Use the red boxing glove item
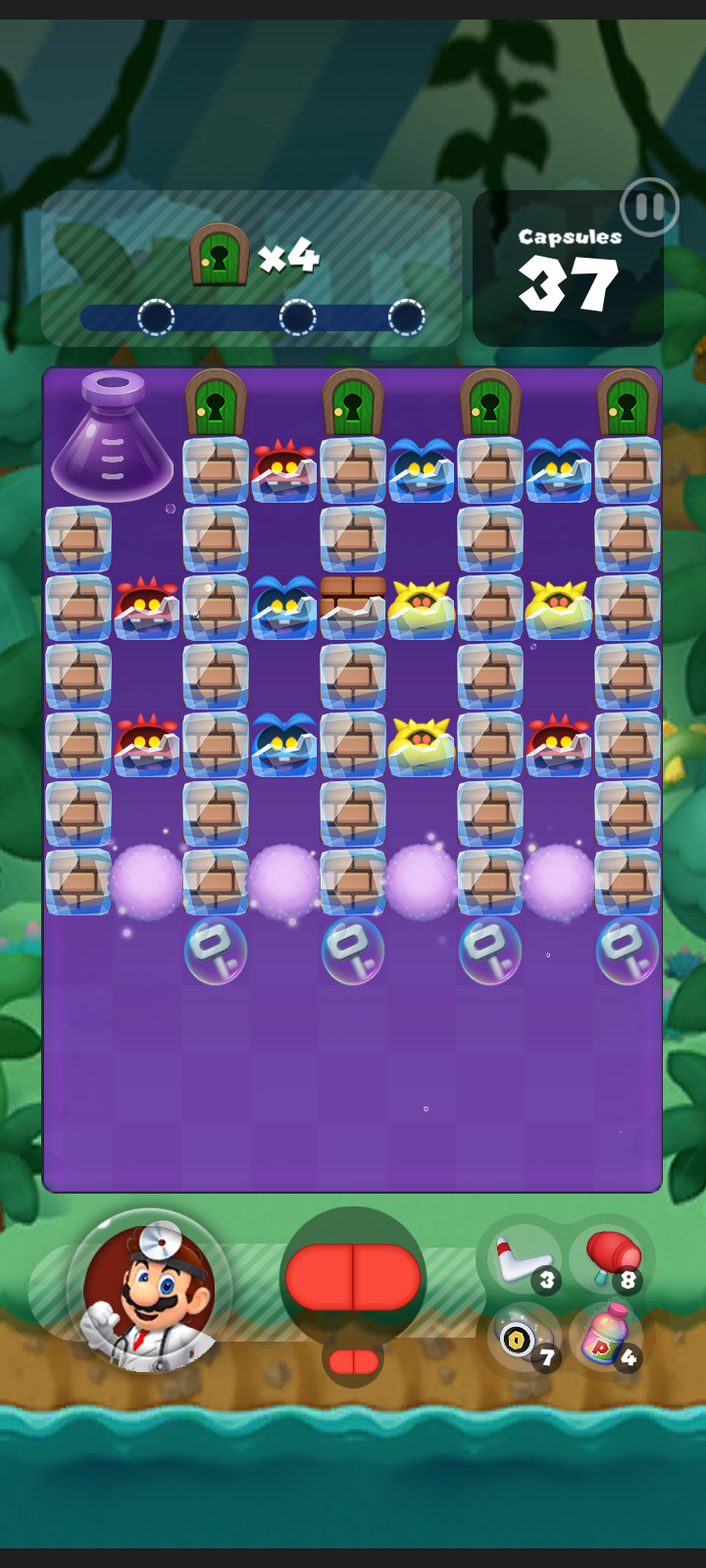Viewport: 706px width, 1568px height. [x=612, y=1259]
